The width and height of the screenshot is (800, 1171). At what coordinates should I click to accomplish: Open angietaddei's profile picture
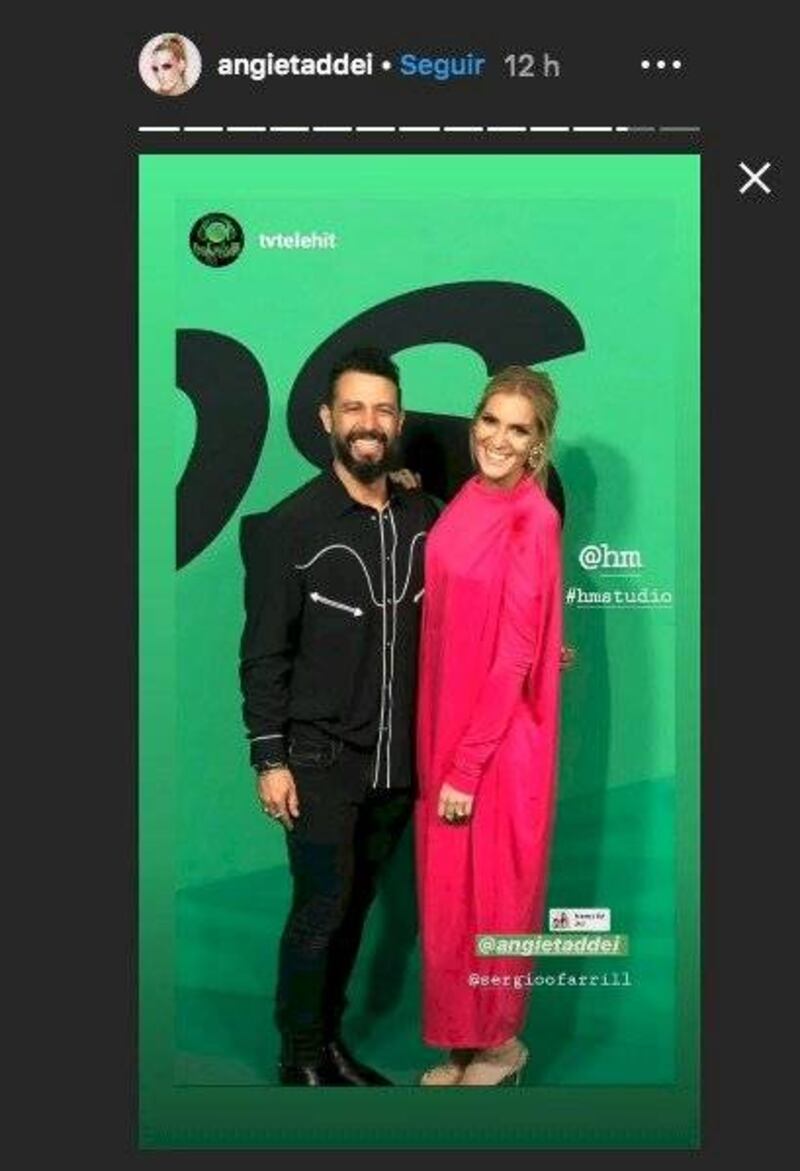[170, 65]
